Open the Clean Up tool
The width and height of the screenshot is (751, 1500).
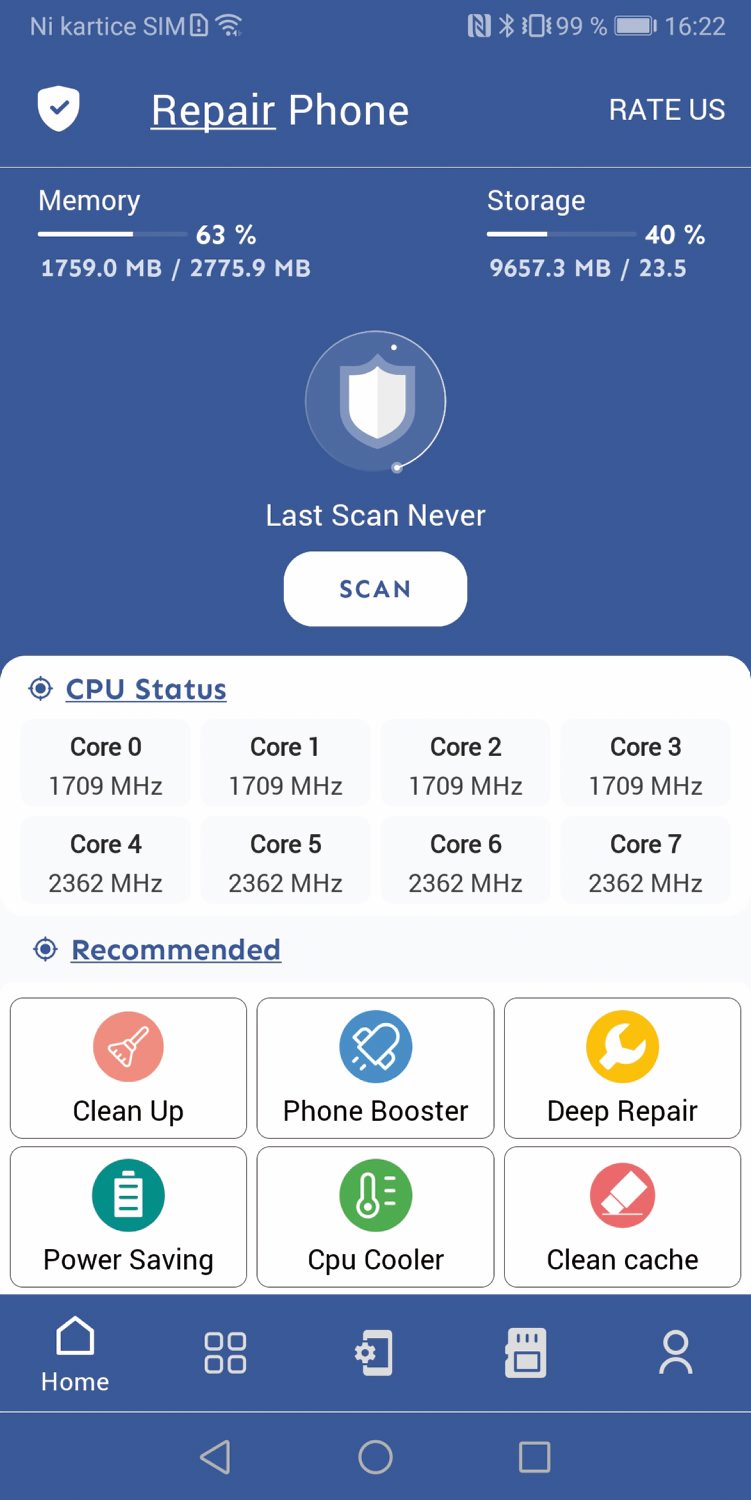click(128, 1068)
